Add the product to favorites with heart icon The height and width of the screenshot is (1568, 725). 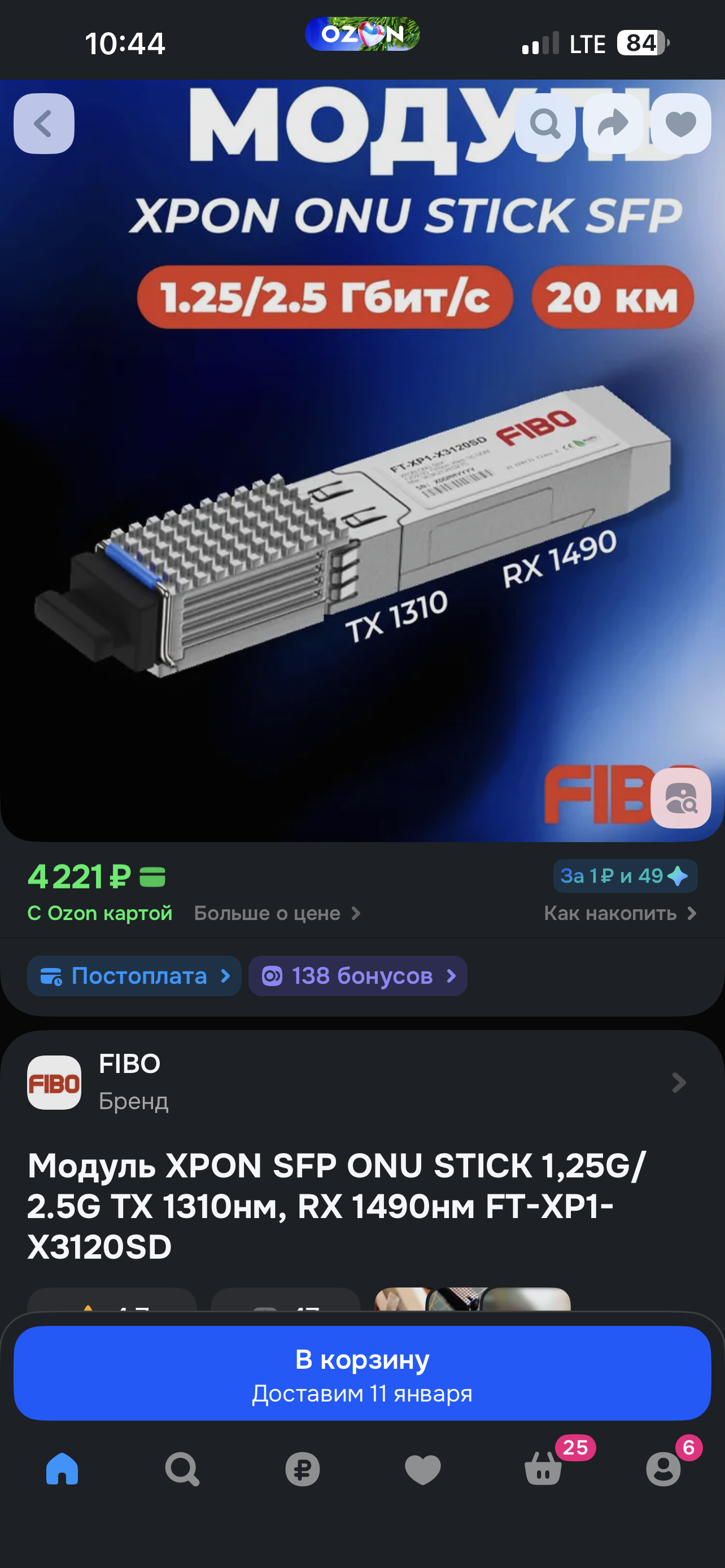[x=680, y=124]
